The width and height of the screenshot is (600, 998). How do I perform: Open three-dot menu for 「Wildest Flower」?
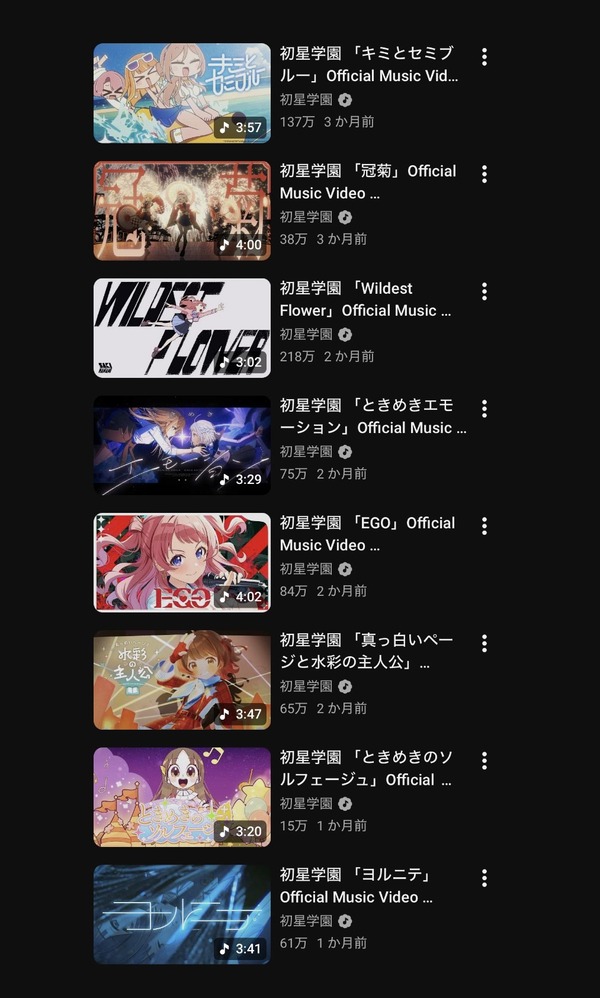coord(484,292)
